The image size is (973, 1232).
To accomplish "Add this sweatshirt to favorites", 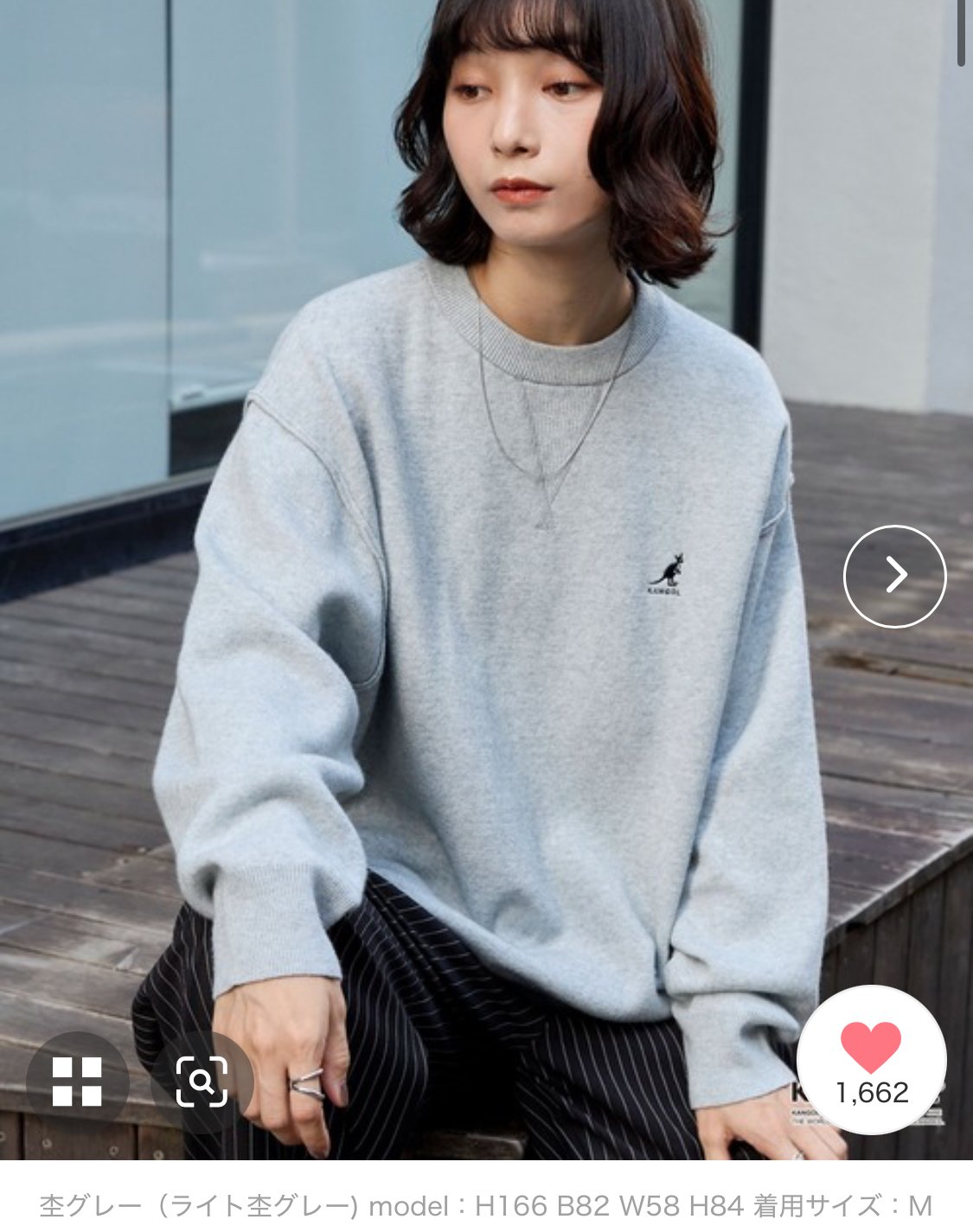I will click(871, 1060).
